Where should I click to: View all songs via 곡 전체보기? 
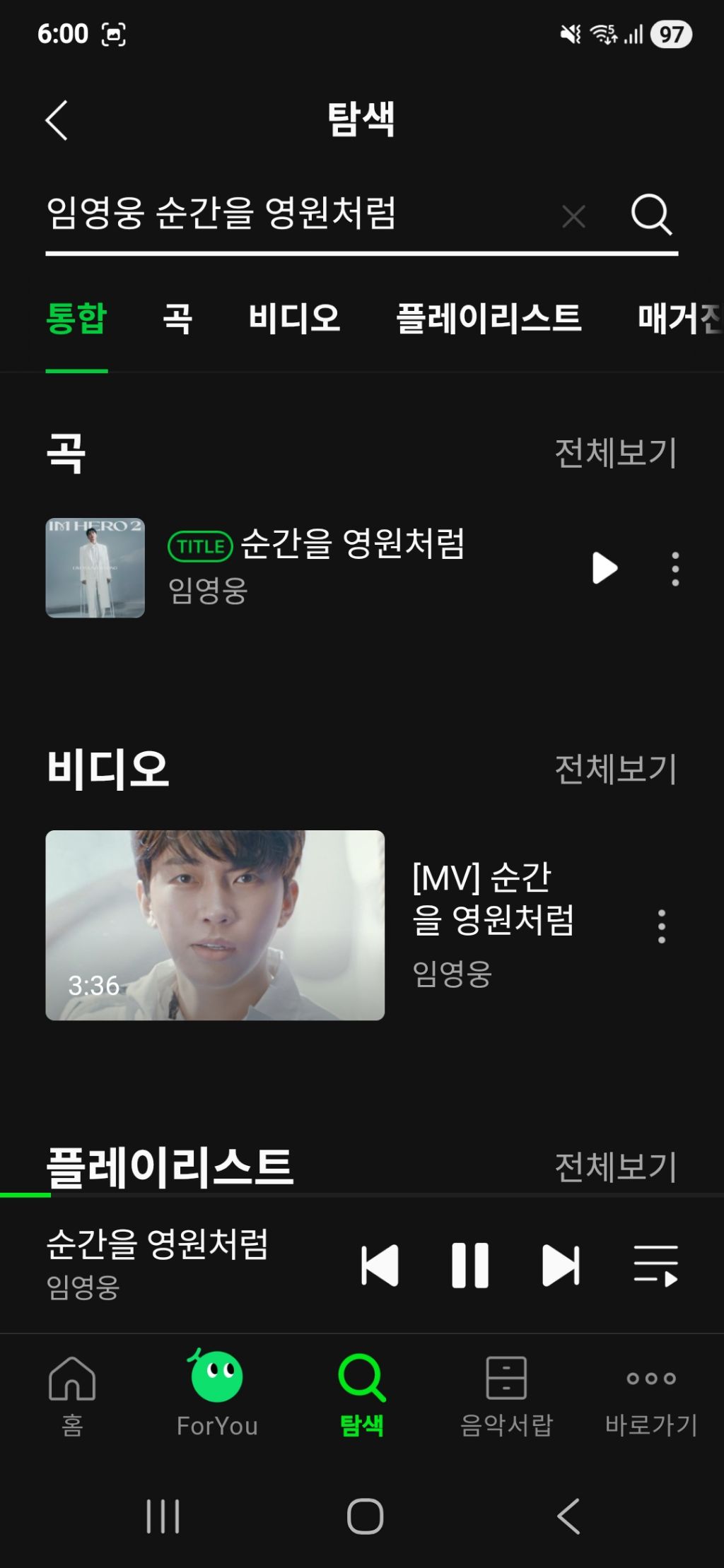(x=615, y=452)
